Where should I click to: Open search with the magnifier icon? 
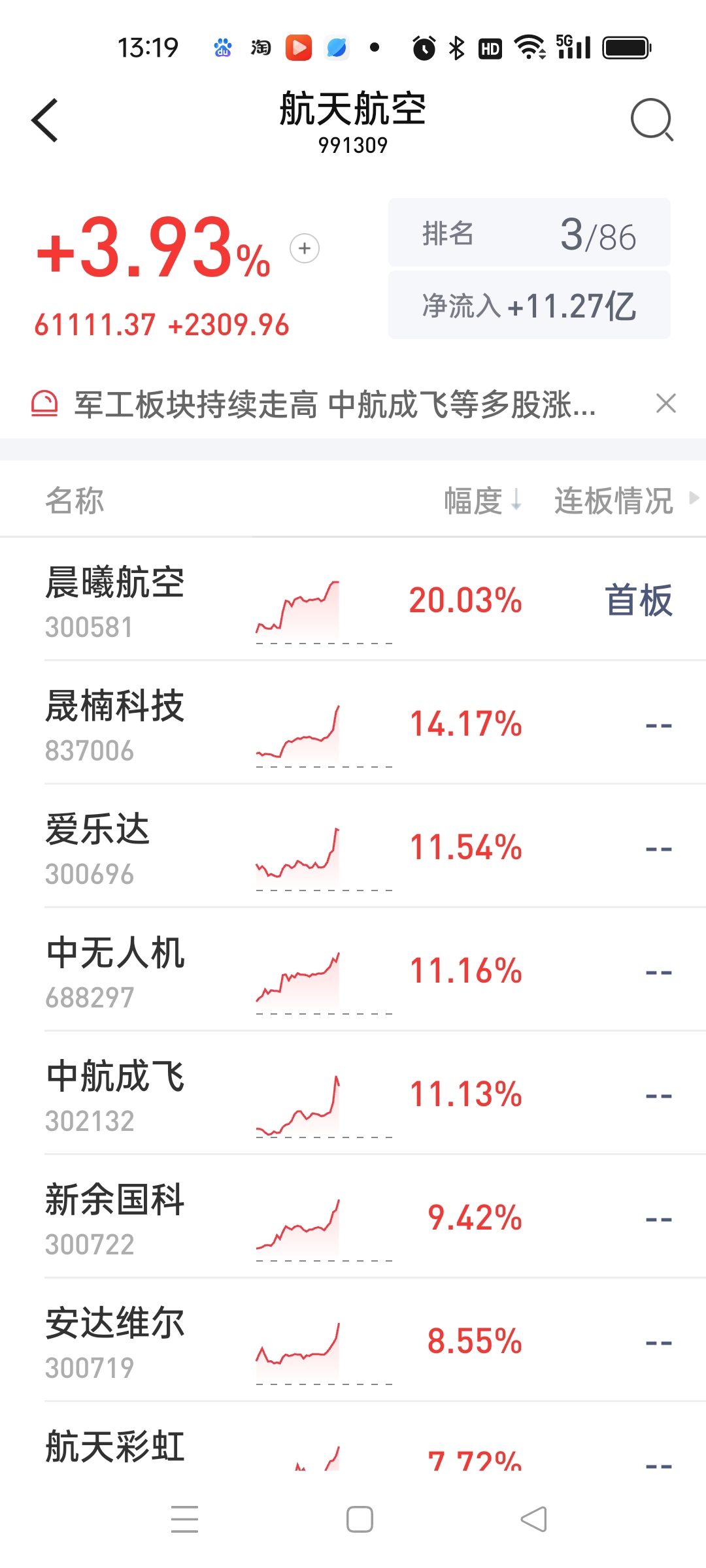pos(652,120)
